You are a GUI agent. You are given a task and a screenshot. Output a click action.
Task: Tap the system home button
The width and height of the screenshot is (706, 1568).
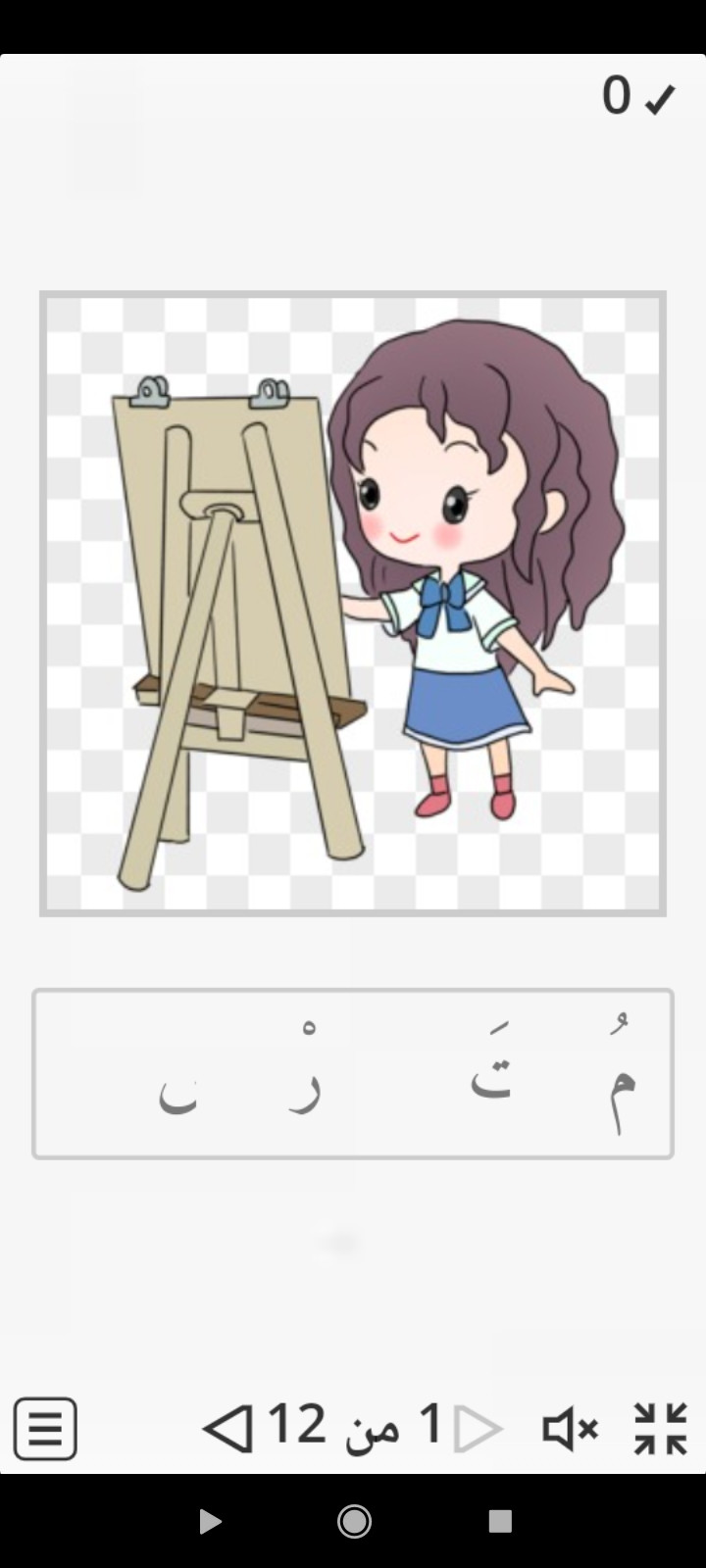353,1521
